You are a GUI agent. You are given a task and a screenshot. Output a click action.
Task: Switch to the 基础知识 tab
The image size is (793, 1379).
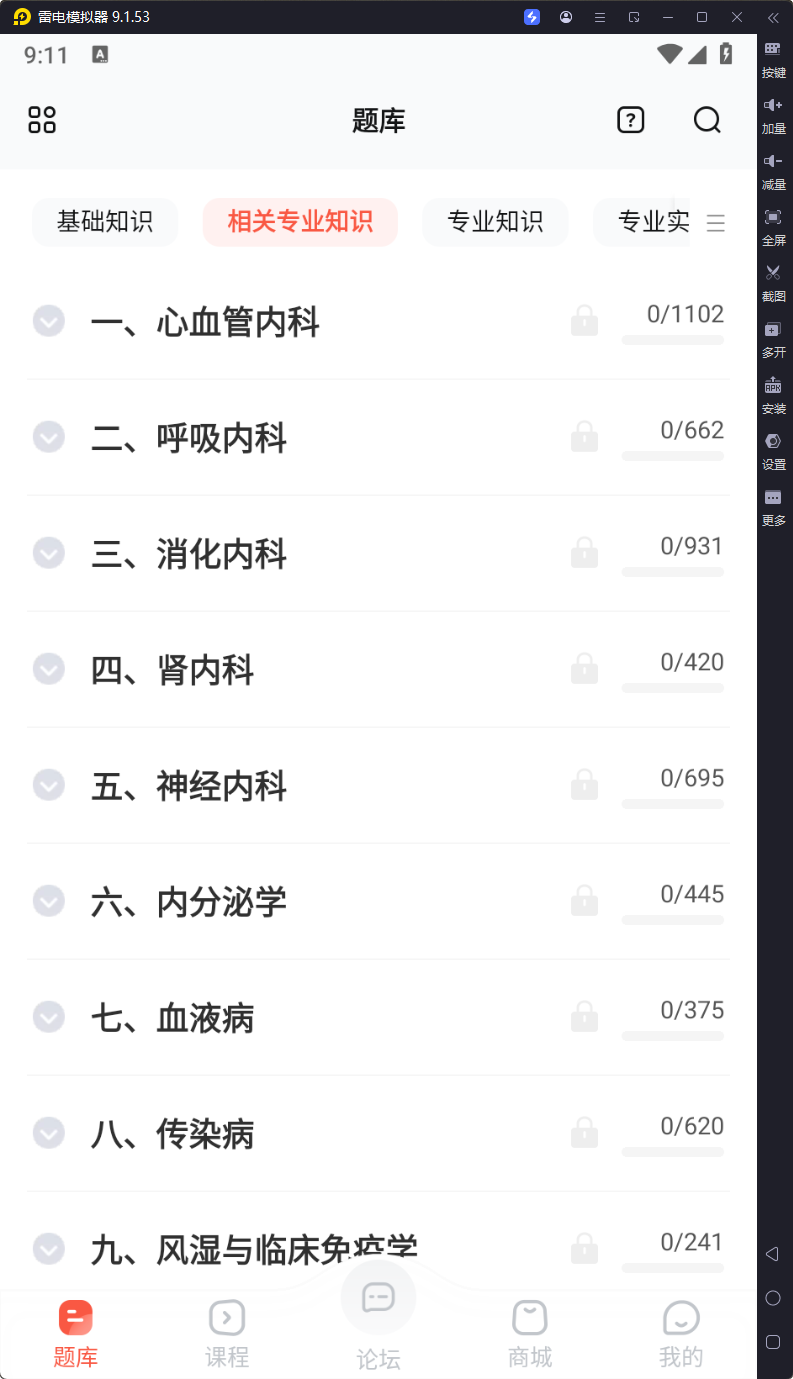pos(104,222)
